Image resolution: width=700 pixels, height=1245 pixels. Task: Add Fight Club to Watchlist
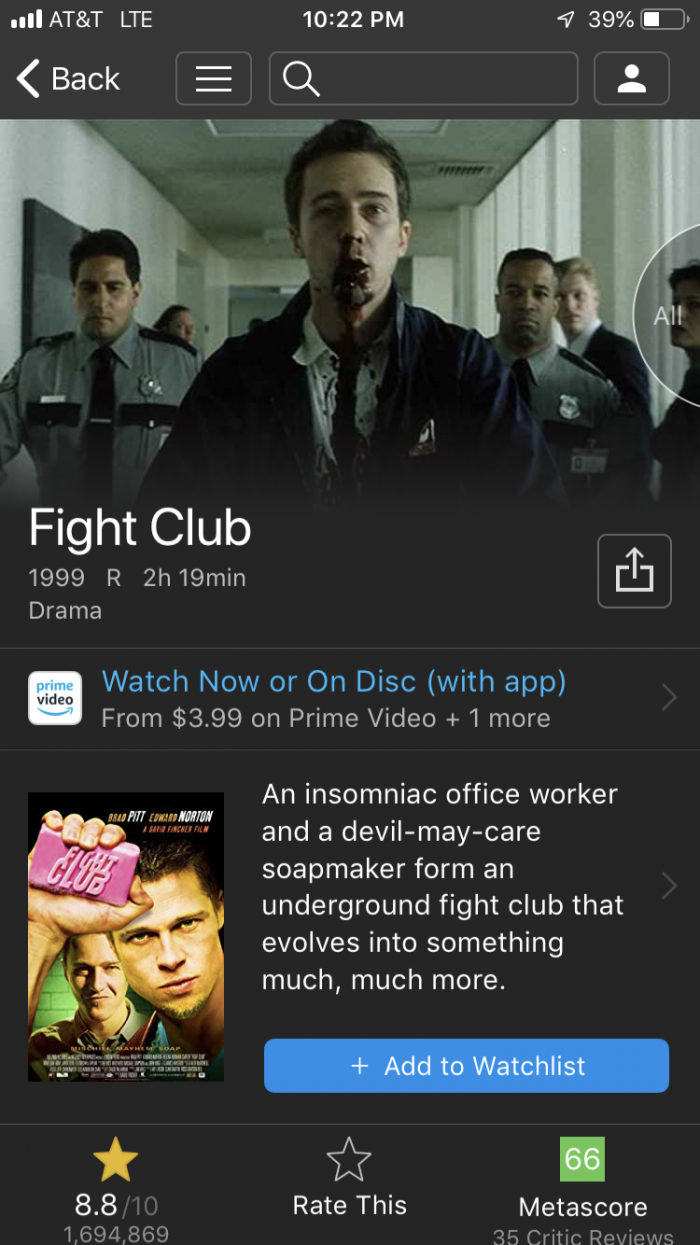coord(466,1066)
